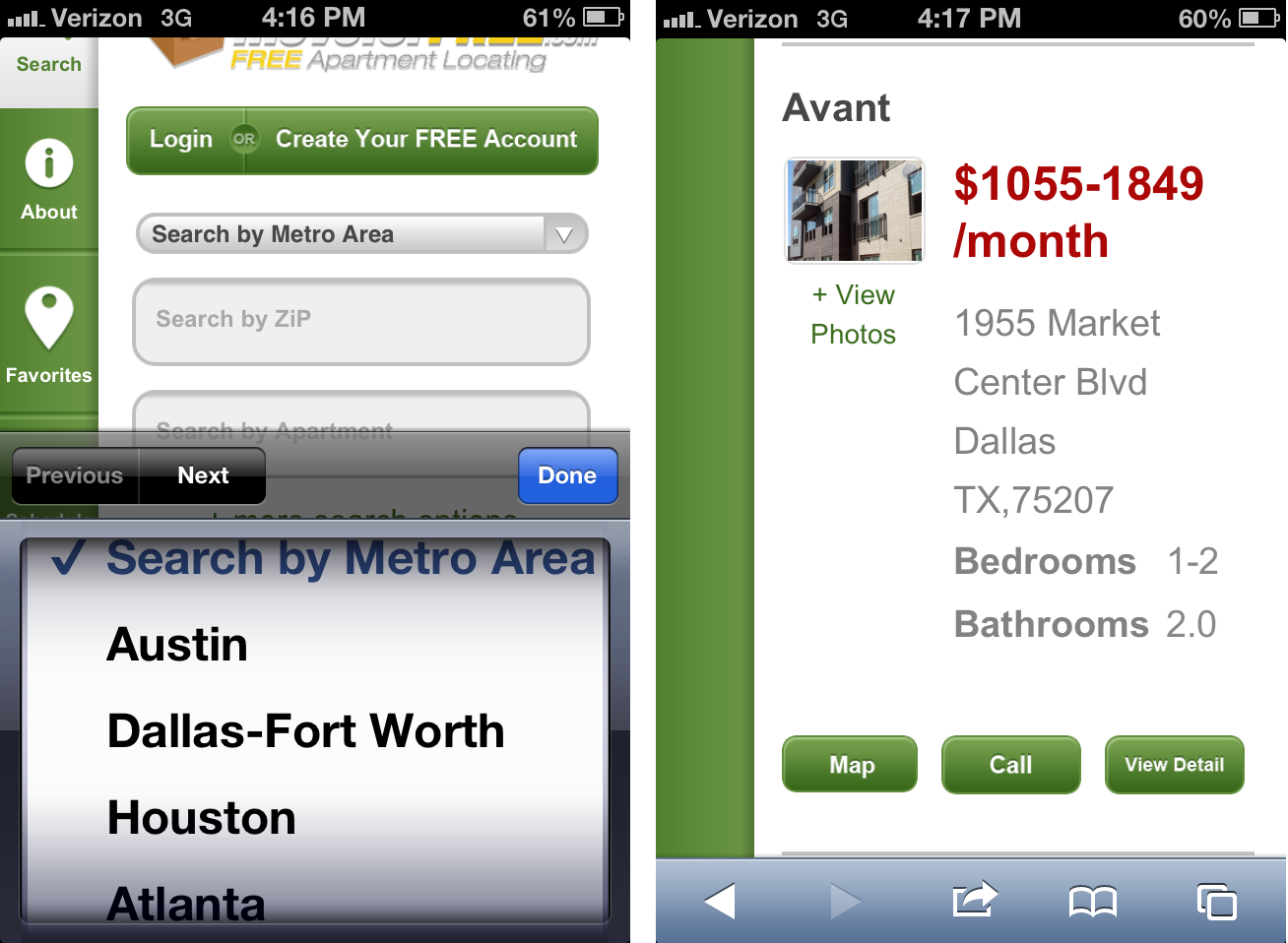This screenshot has height=943, width=1288.
Task: Open the browser share menu
Action: coord(974,900)
